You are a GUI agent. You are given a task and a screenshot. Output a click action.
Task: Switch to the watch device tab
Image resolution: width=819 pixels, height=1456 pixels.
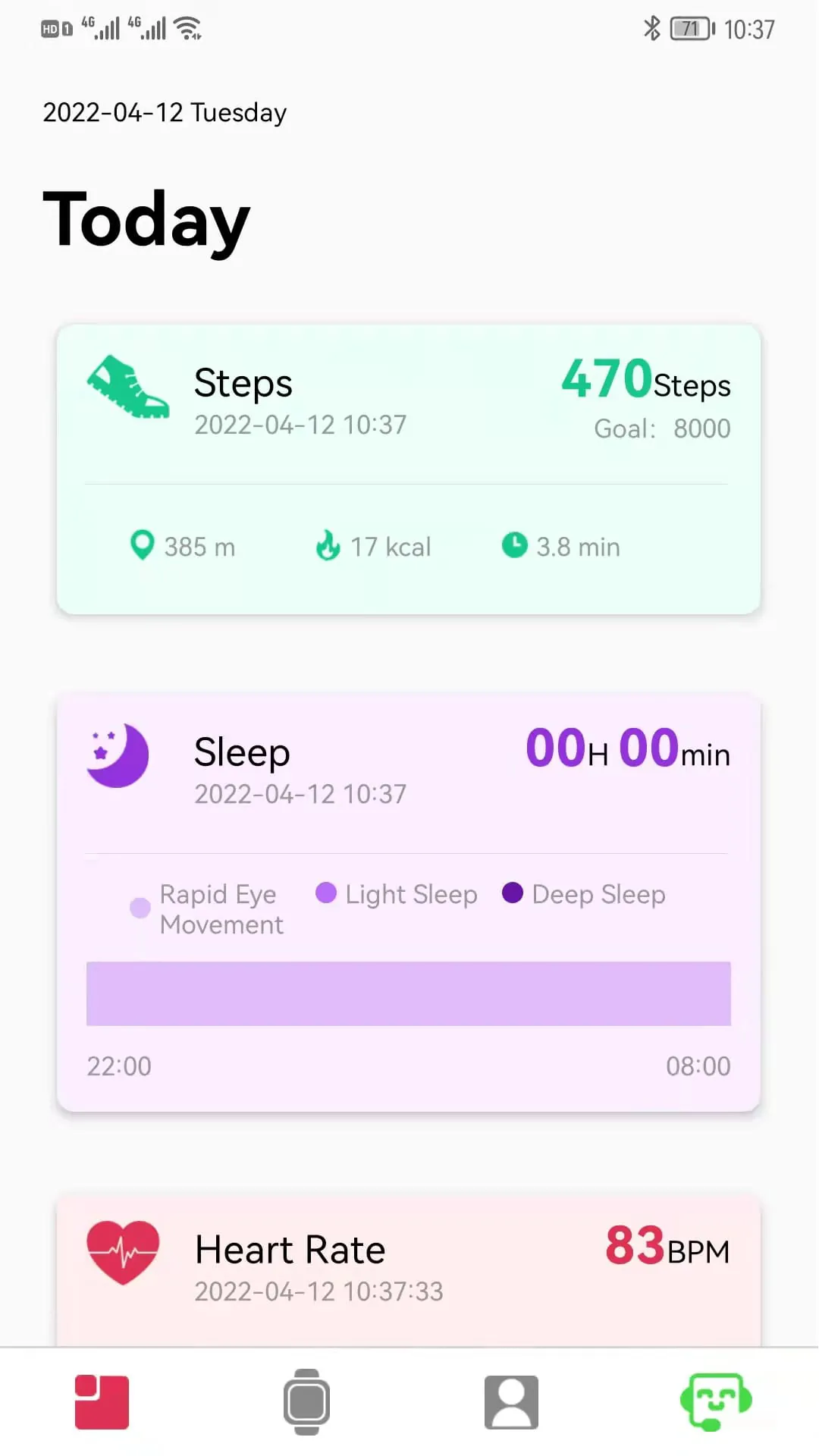306,1401
